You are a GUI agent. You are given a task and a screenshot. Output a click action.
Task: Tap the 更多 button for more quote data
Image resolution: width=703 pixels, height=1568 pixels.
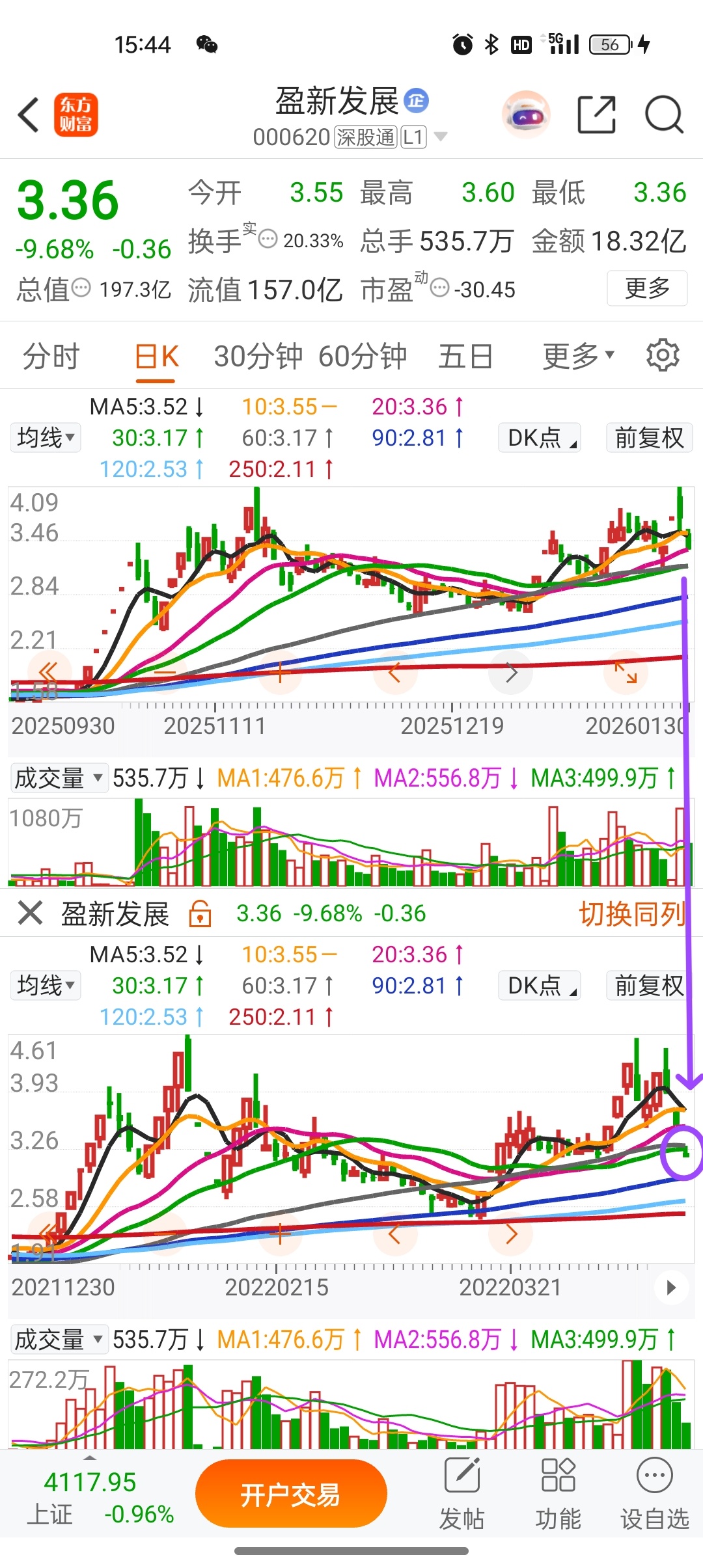tap(647, 288)
